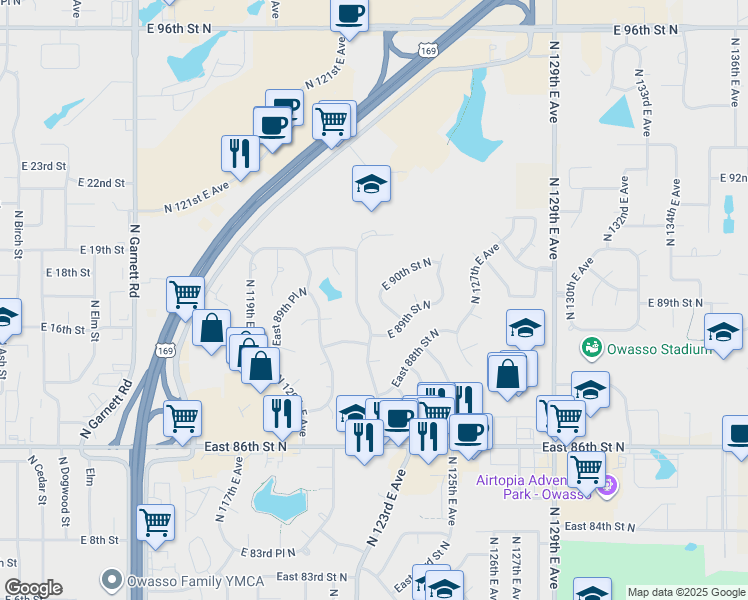The width and height of the screenshot is (748, 600).
Task: Tap the grocery cart marker above Airtopia Adventure Park
Action: 586,467
